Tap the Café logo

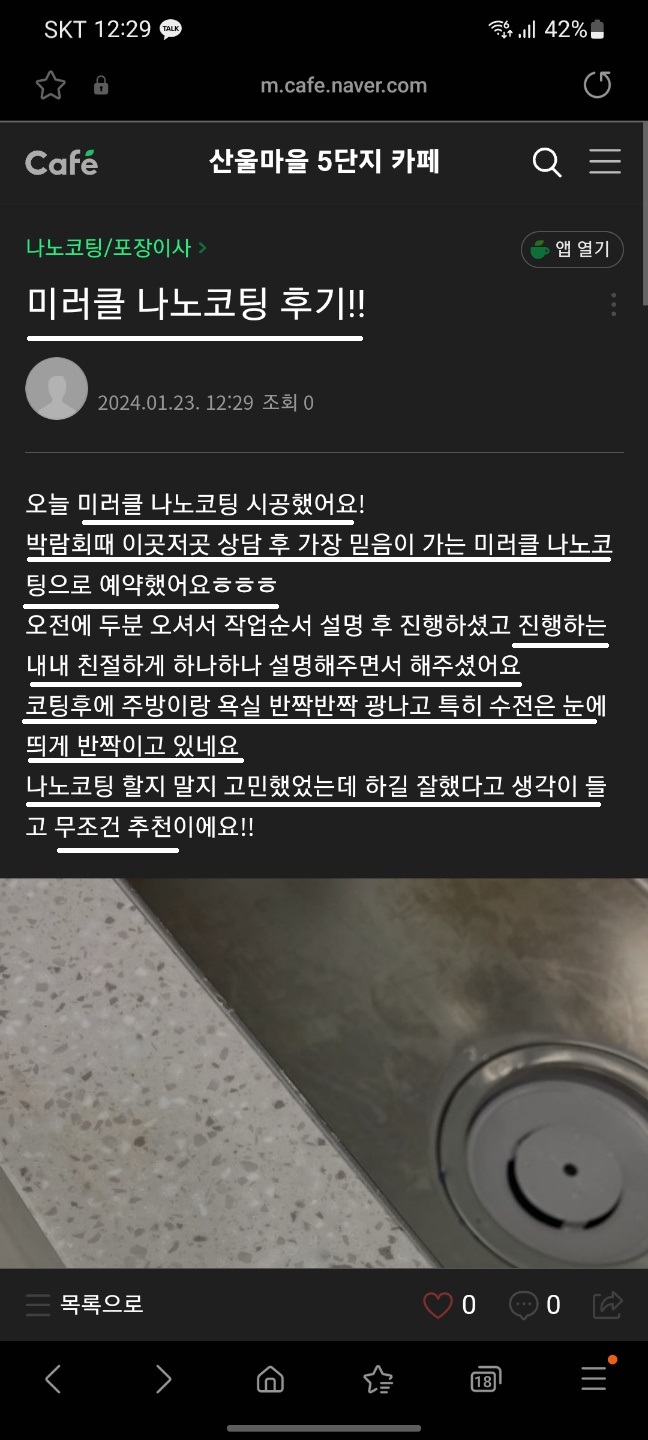(x=61, y=162)
